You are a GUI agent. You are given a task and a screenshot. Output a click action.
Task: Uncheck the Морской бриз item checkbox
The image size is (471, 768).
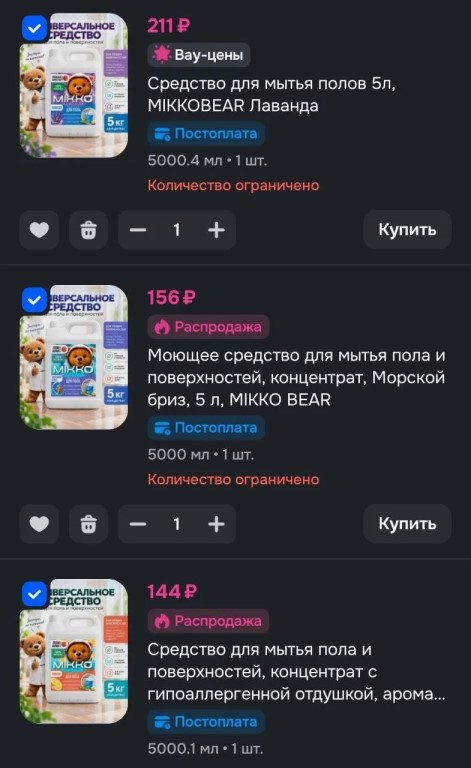pos(34,300)
